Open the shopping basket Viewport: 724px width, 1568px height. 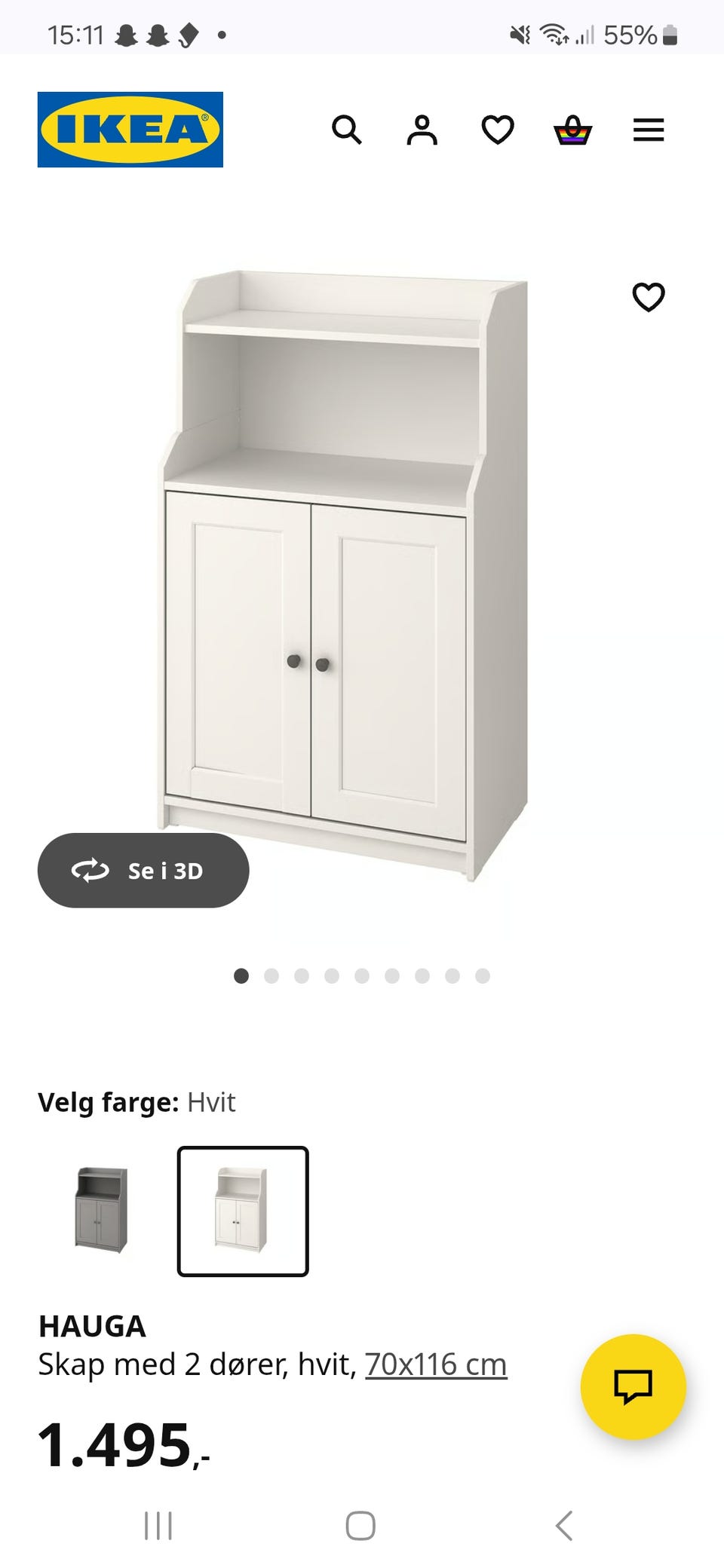coord(573,130)
